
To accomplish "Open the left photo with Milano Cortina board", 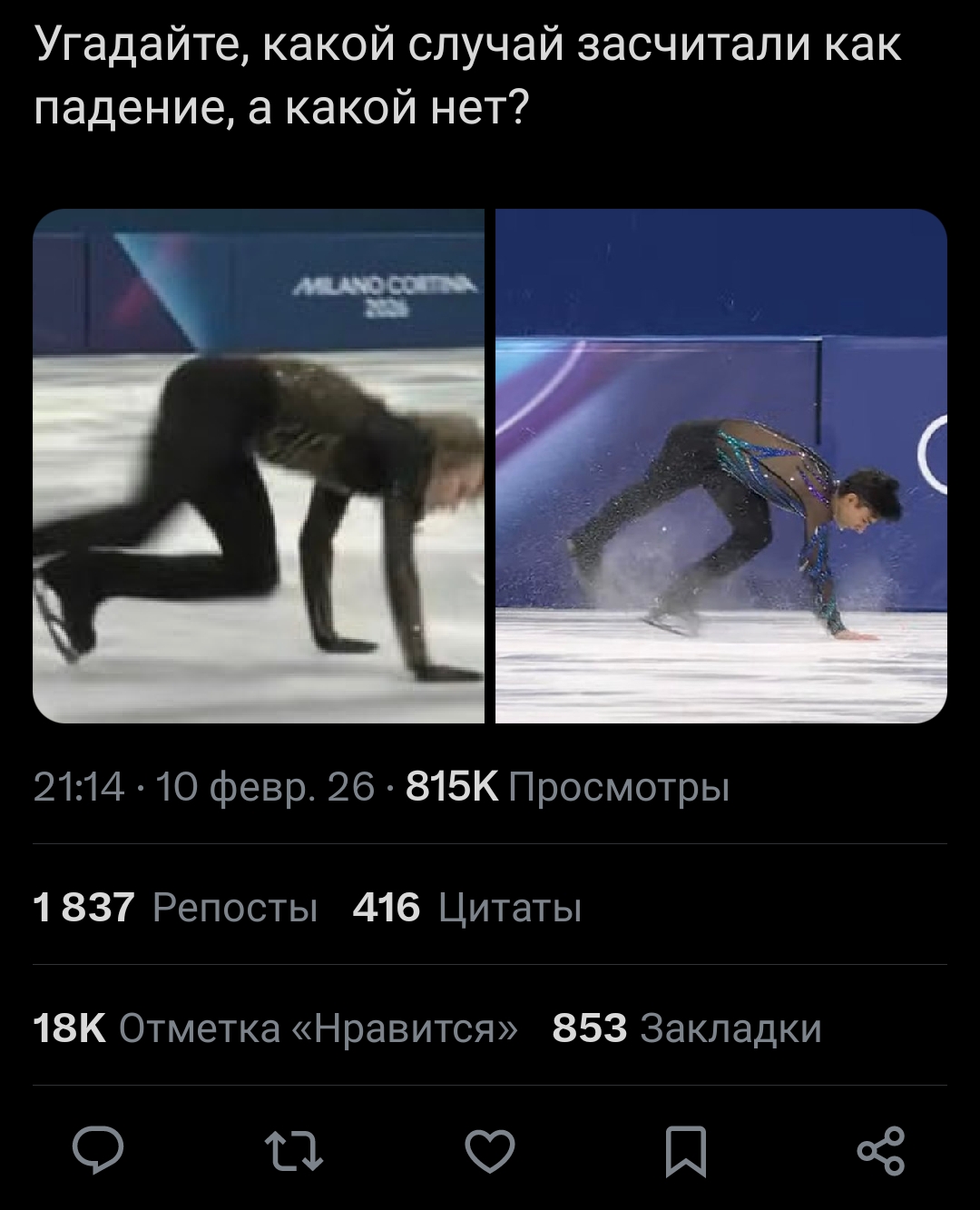I will click(259, 466).
